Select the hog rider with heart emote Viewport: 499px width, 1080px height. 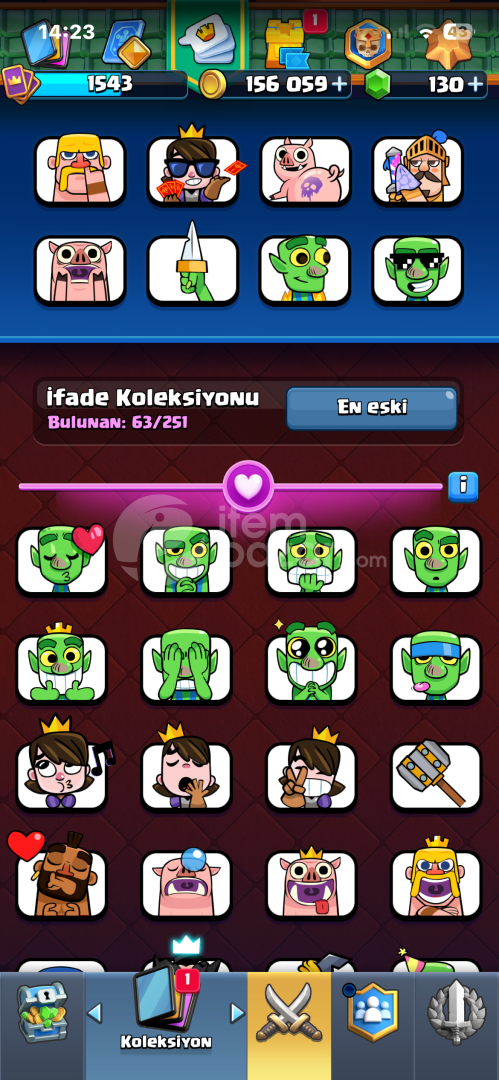coord(61,882)
